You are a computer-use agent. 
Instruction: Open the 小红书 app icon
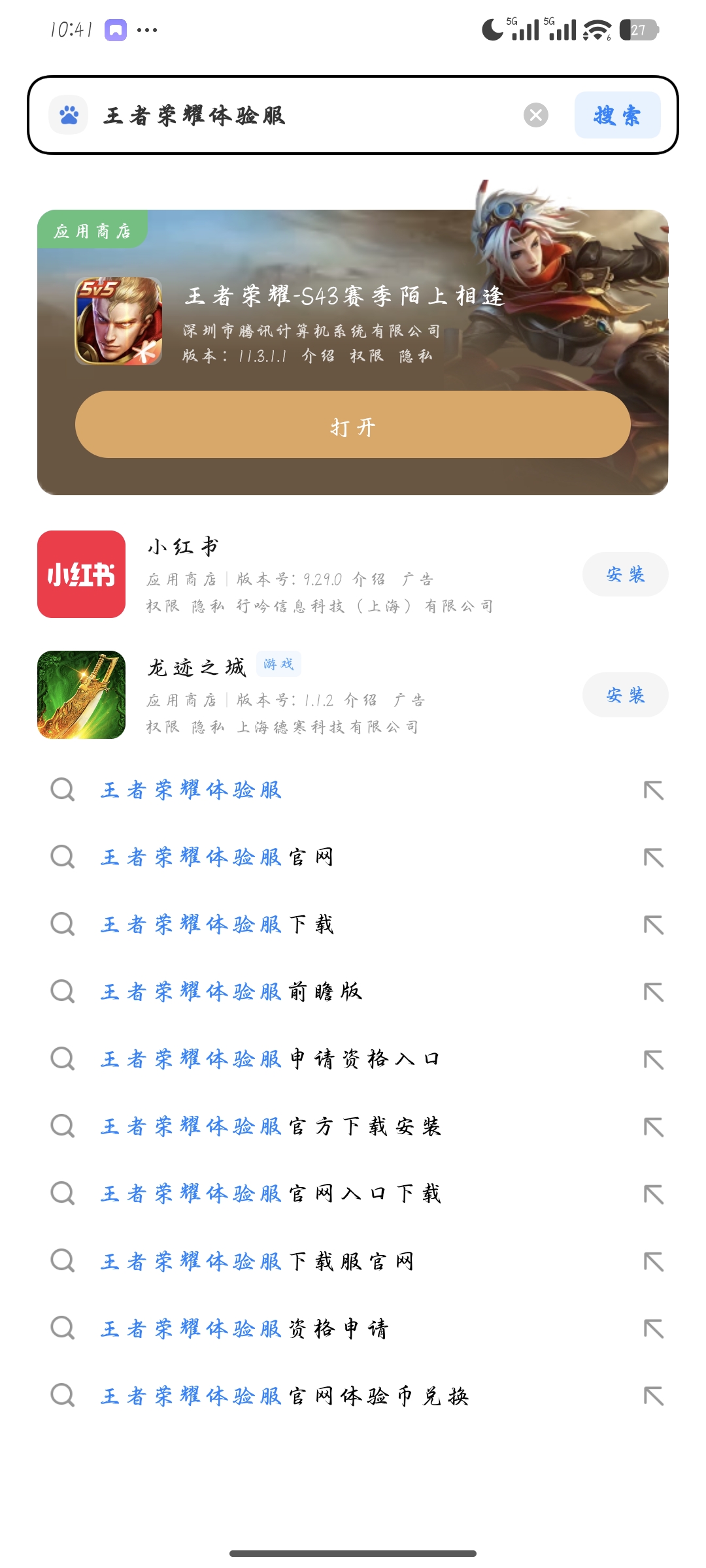coord(81,574)
